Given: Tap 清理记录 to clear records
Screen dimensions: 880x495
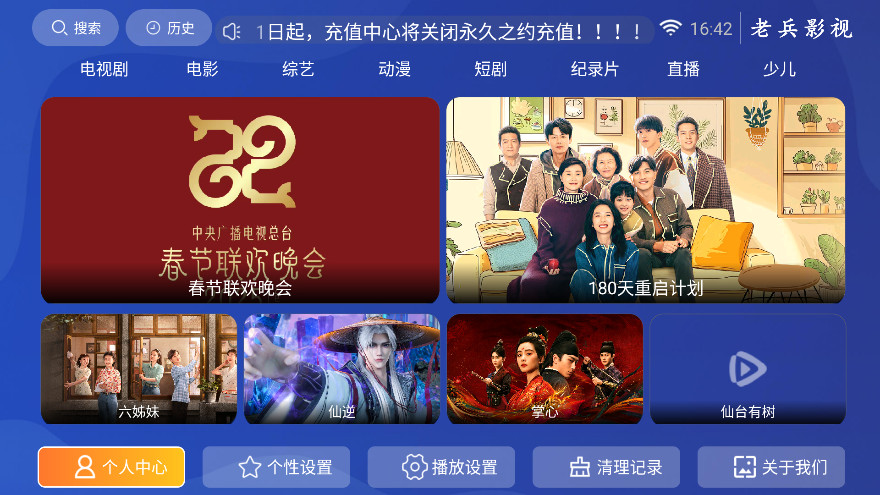Looking at the screenshot, I should [x=606, y=467].
